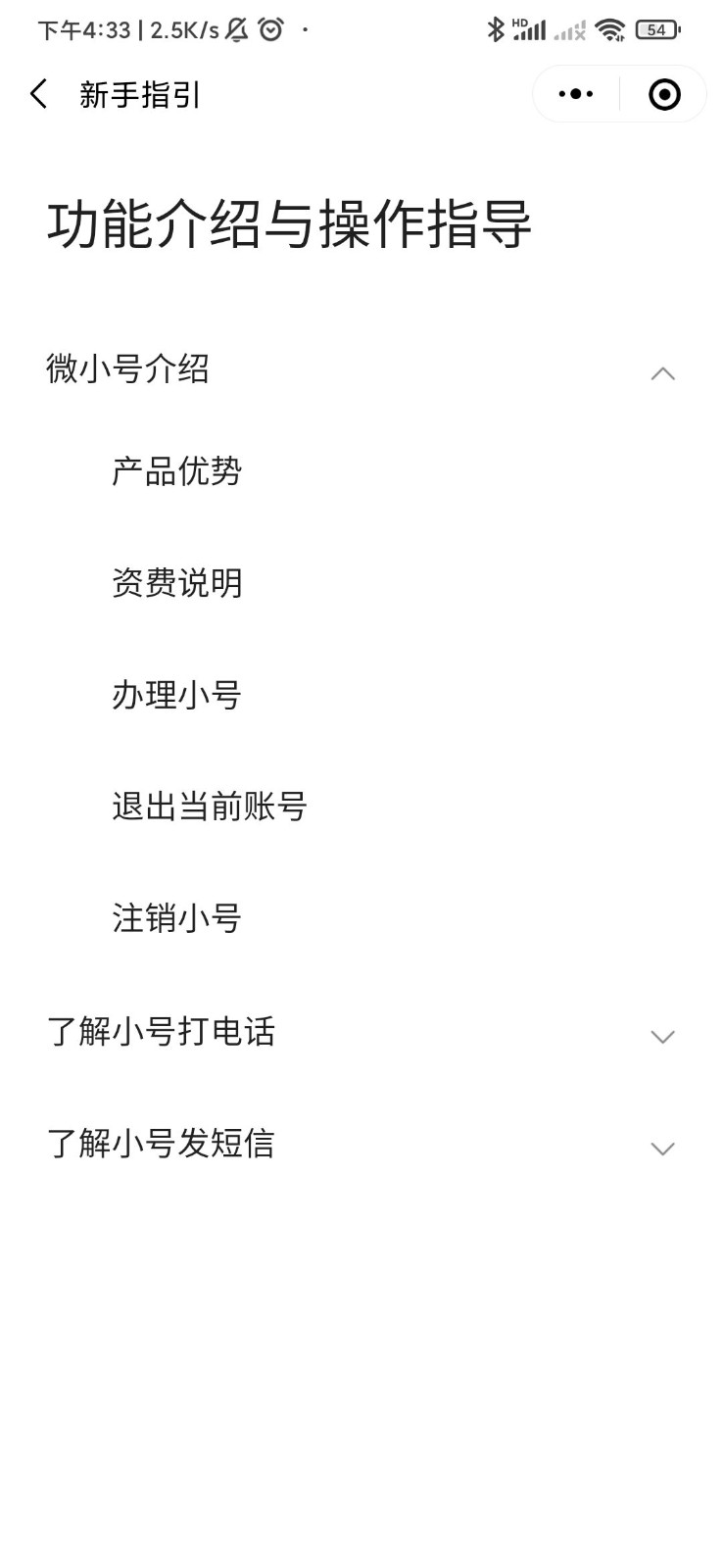Open 资费说明 guide
This screenshot has width=723, height=1568.
pyautogui.click(x=176, y=583)
